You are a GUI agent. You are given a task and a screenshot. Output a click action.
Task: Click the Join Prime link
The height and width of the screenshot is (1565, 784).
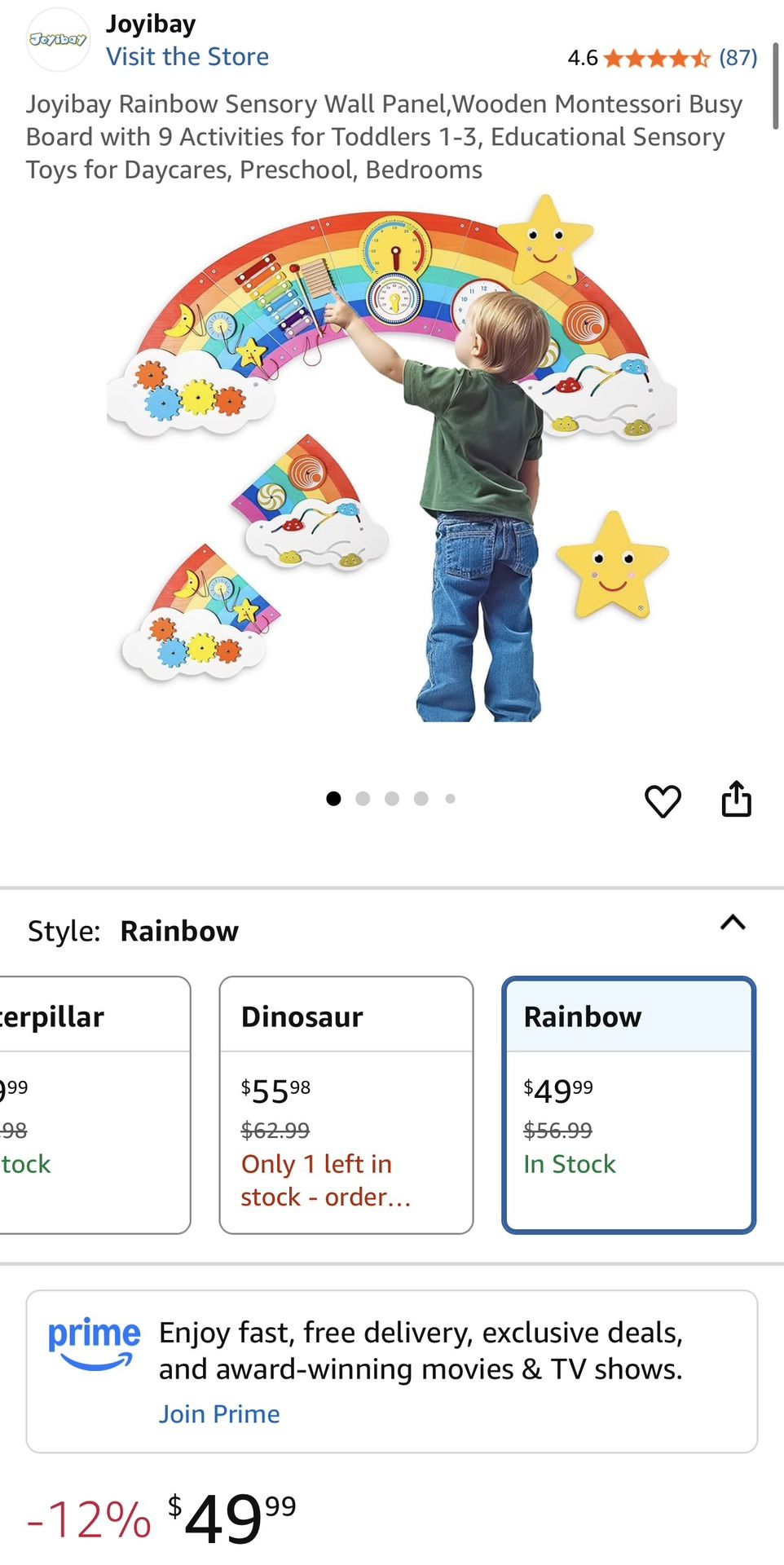(218, 1414)
